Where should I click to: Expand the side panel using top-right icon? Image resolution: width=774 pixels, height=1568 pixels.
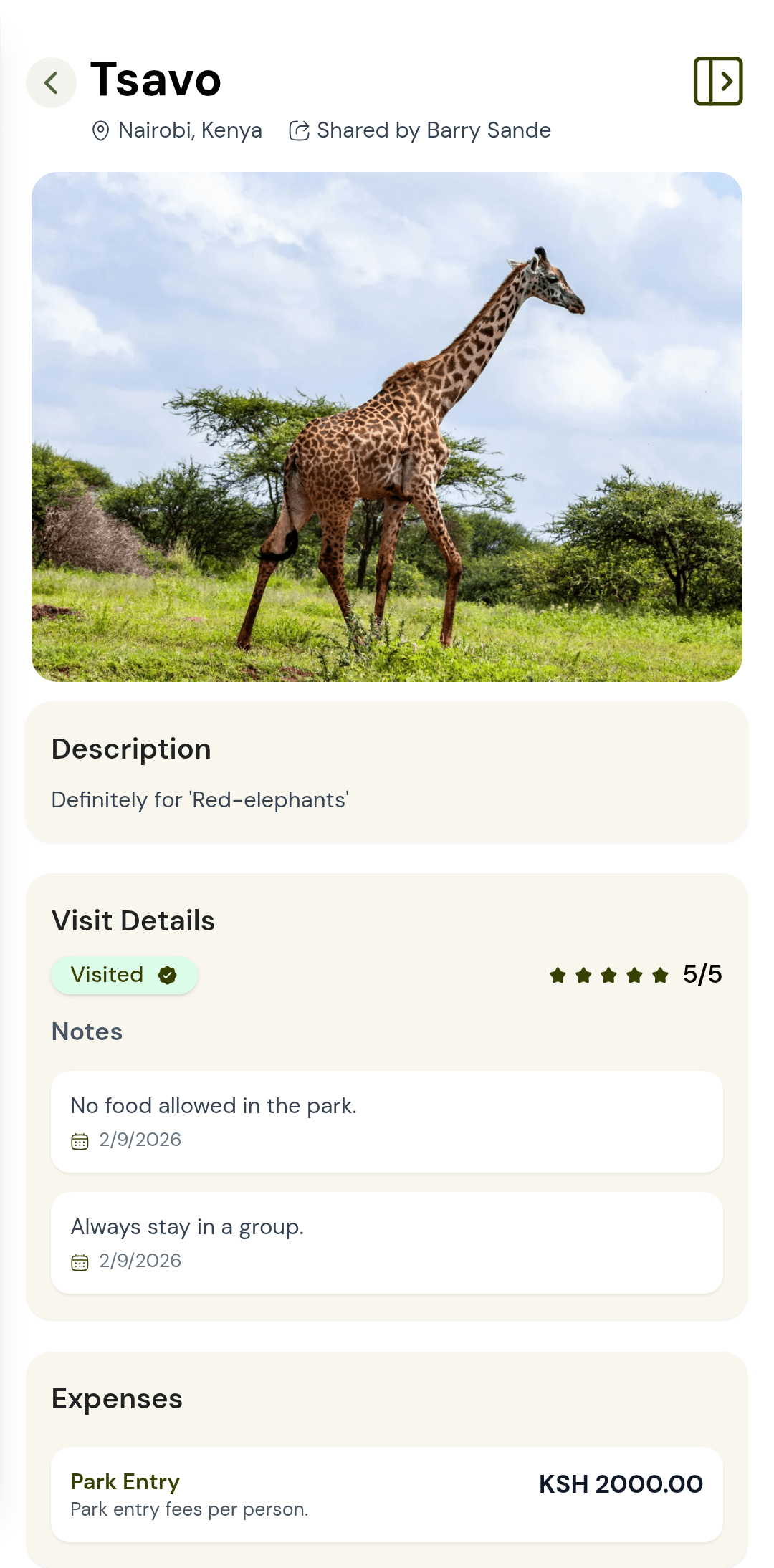coord(719,82)
